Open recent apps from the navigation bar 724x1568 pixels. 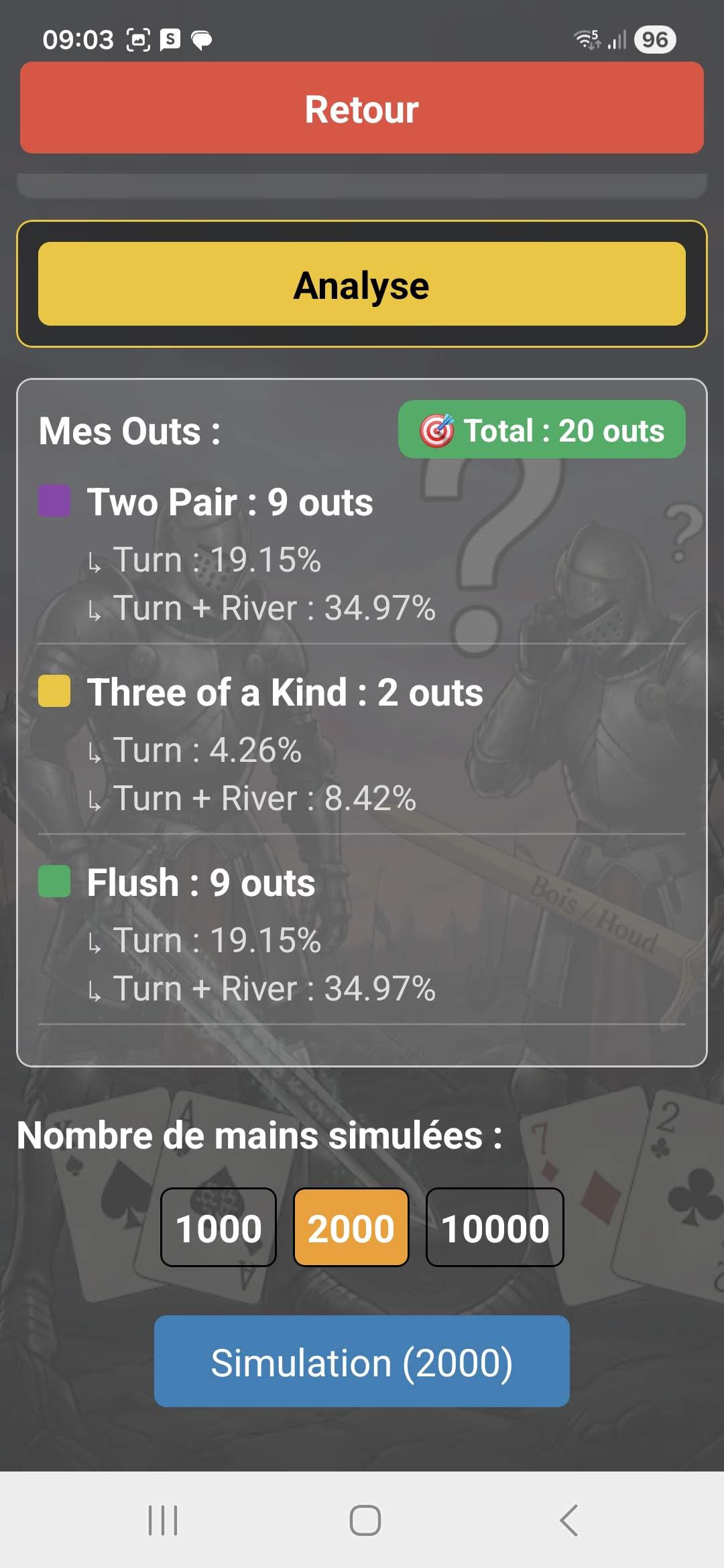pyautogui.click(x=163, y=1520)
